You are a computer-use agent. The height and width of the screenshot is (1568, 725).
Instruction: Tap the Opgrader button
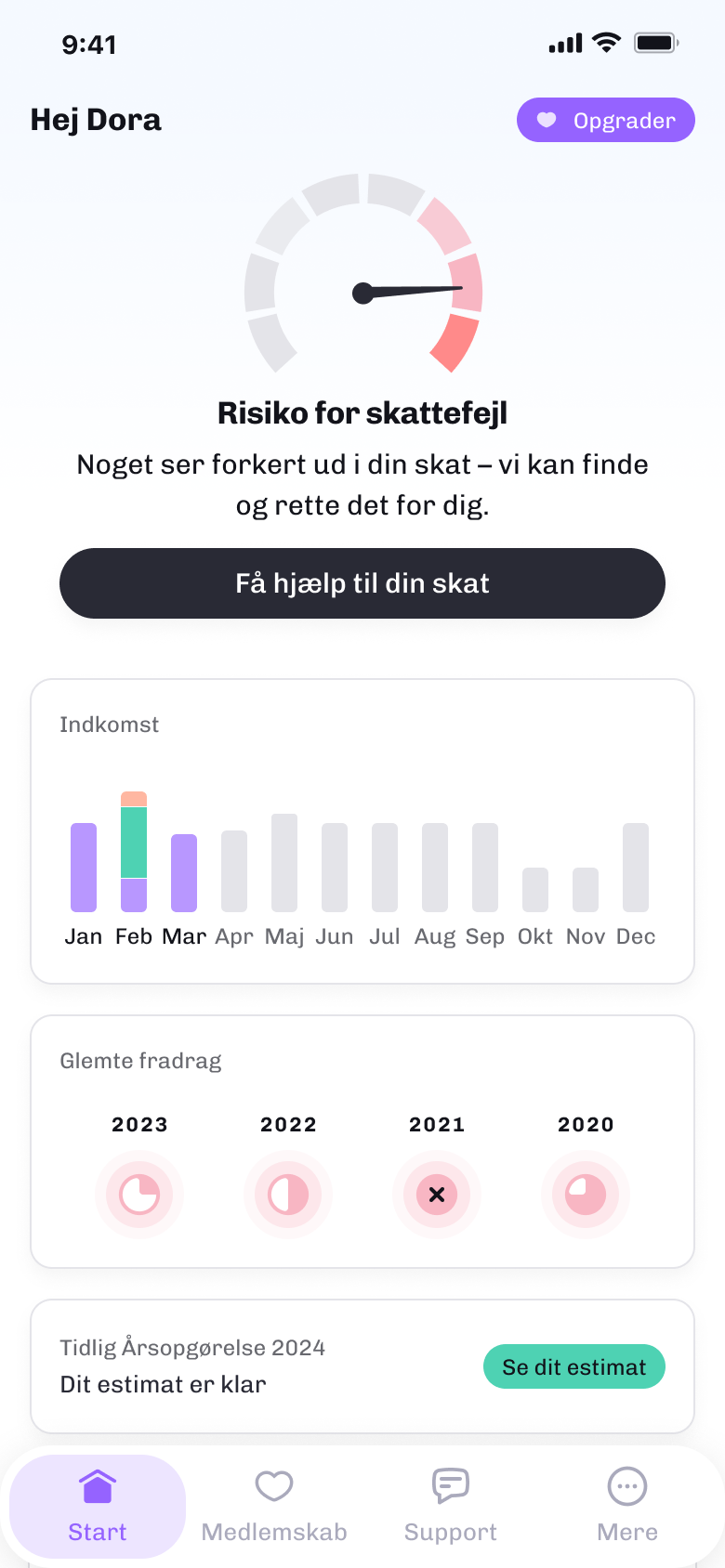tap(605, 120)
